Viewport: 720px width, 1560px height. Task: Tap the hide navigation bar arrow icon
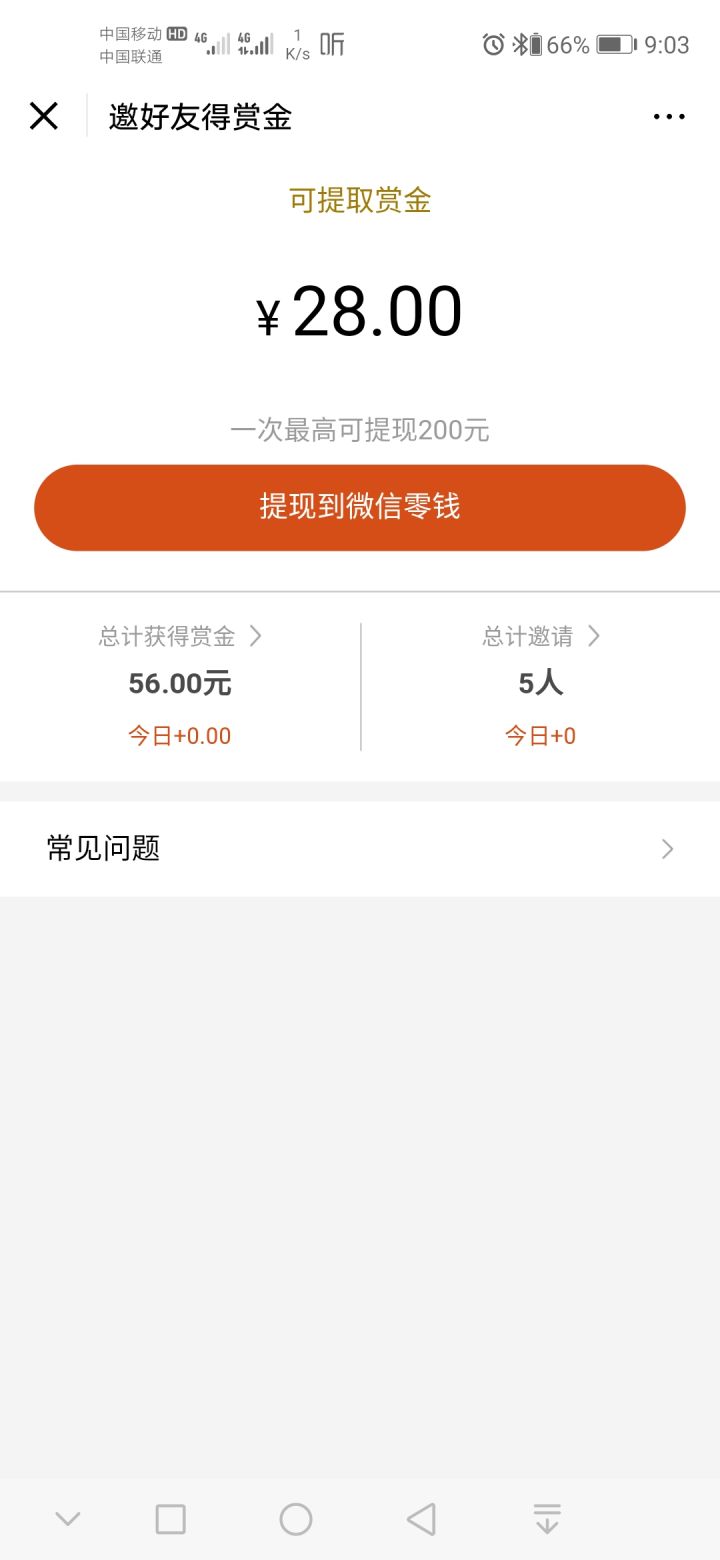tap(546, 1518)
